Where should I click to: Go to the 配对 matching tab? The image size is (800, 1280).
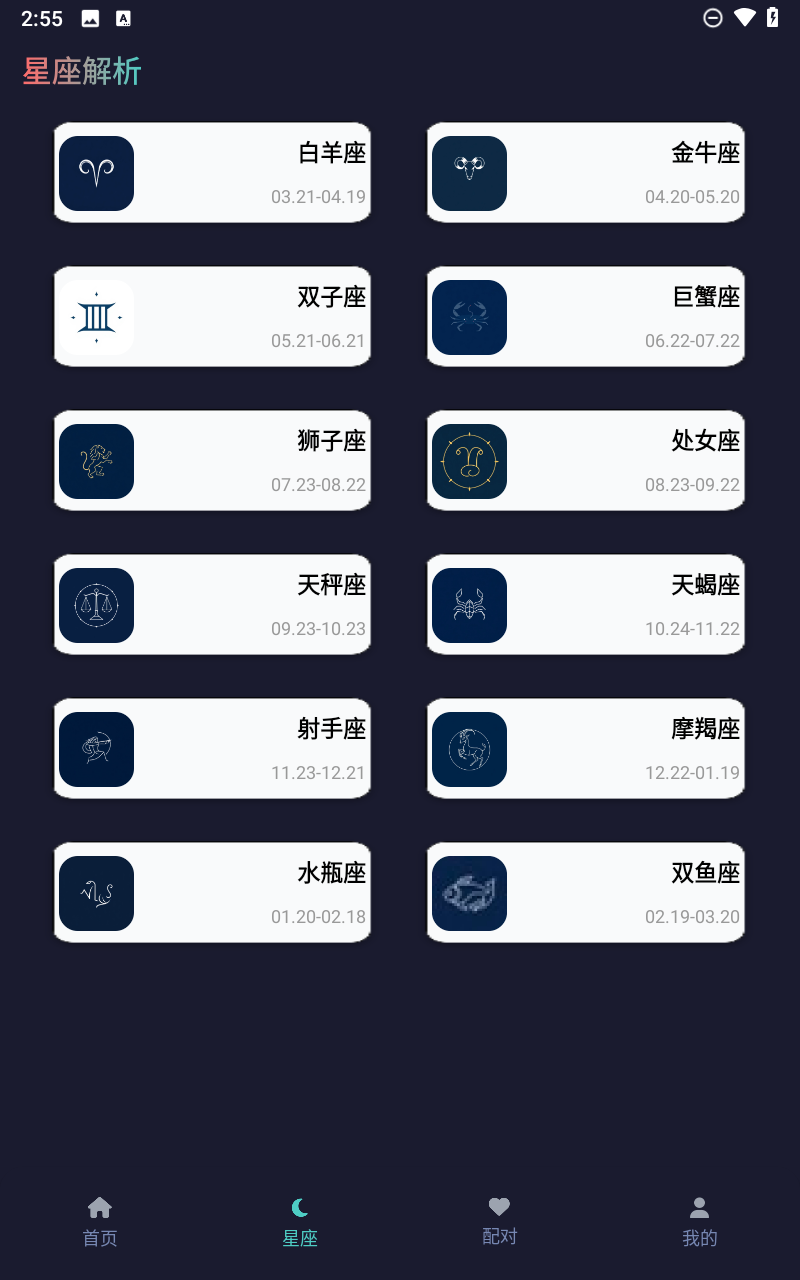point(500,1222)
